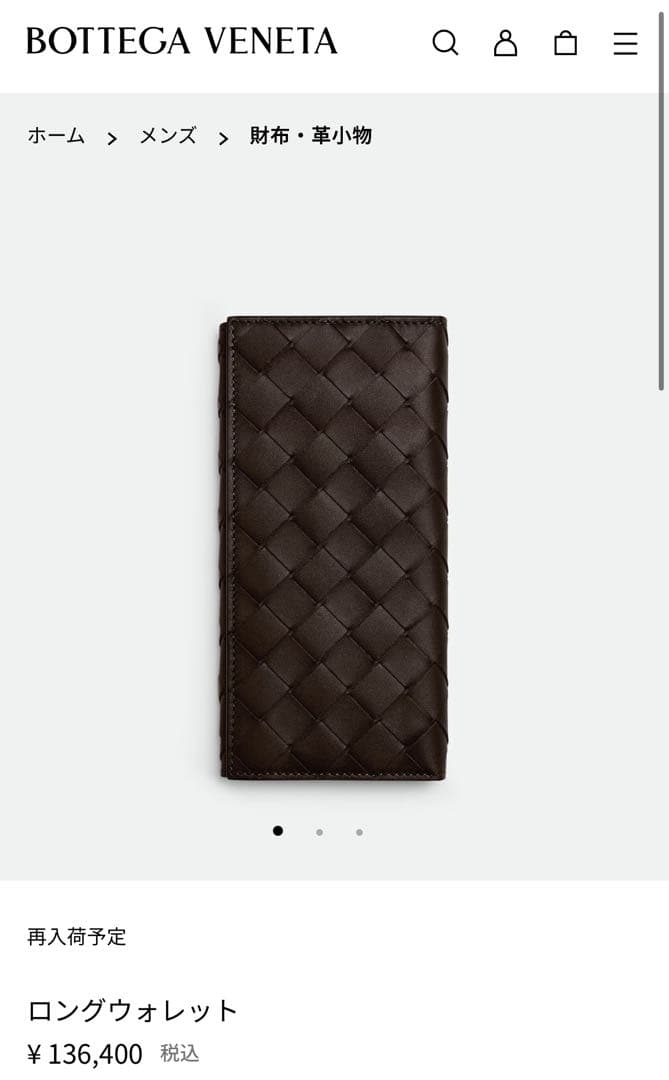Viewport: 669px width, 1080px height.
Task: Open the account profile icon
Action: [506, 43]
